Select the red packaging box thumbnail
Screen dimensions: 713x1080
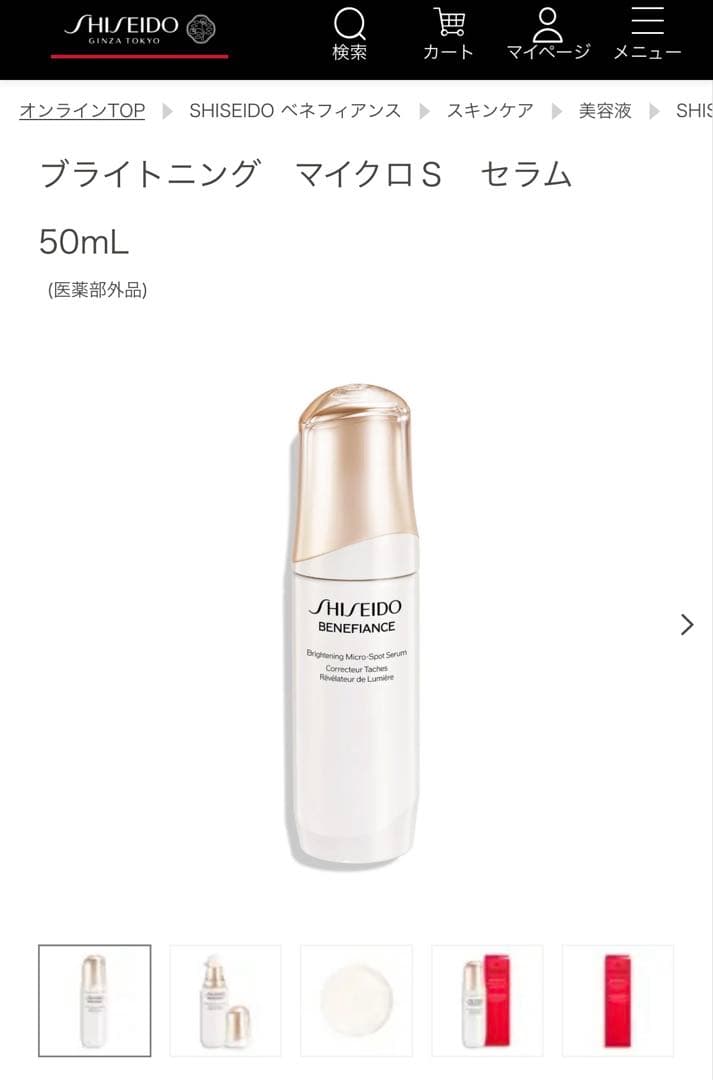tap(617, 1000)
